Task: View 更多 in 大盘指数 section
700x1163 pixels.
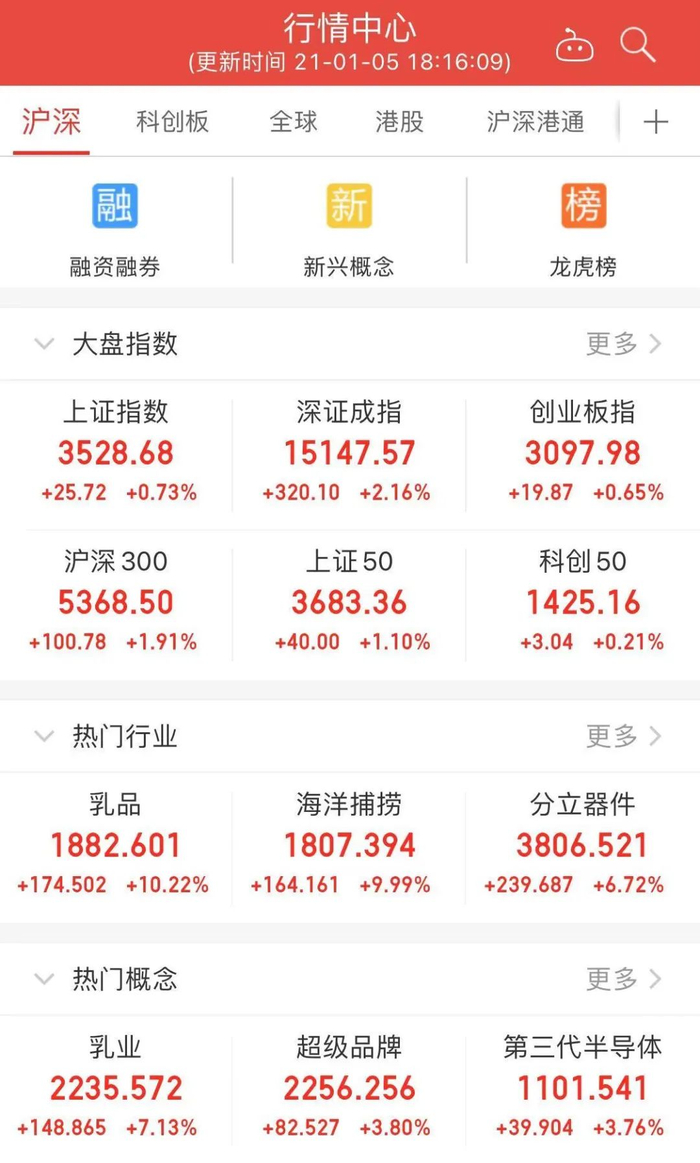Action: [x=623, y=344]
